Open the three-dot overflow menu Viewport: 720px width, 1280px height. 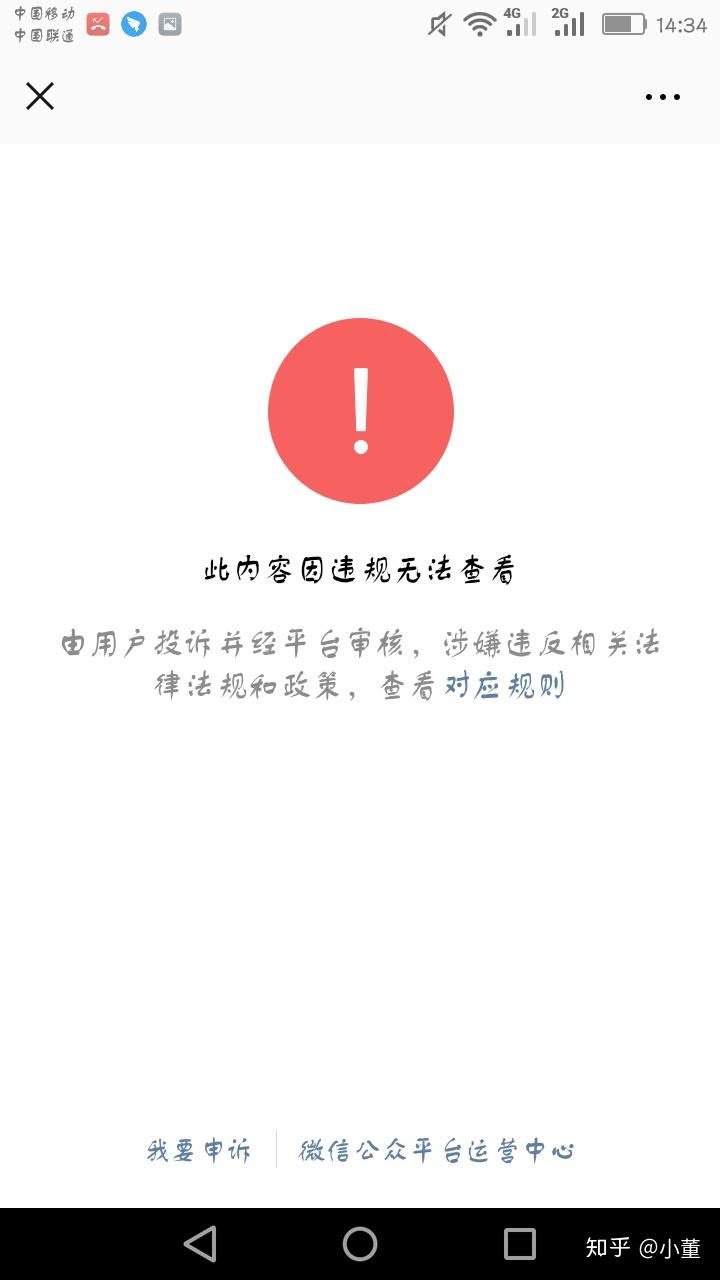662,97
